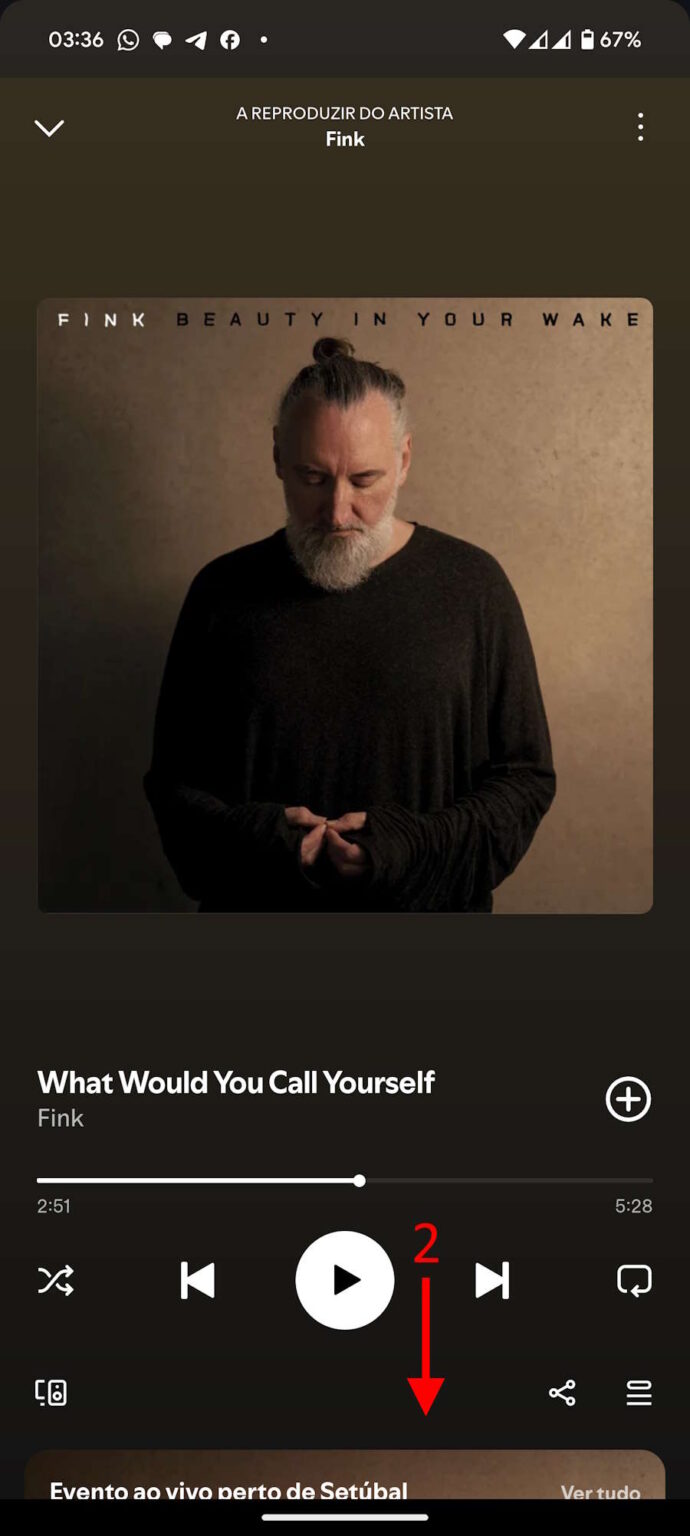This screenshot has height=1536, width=690.
Task: Skip to the next track
Action: tap(492, 1280)
